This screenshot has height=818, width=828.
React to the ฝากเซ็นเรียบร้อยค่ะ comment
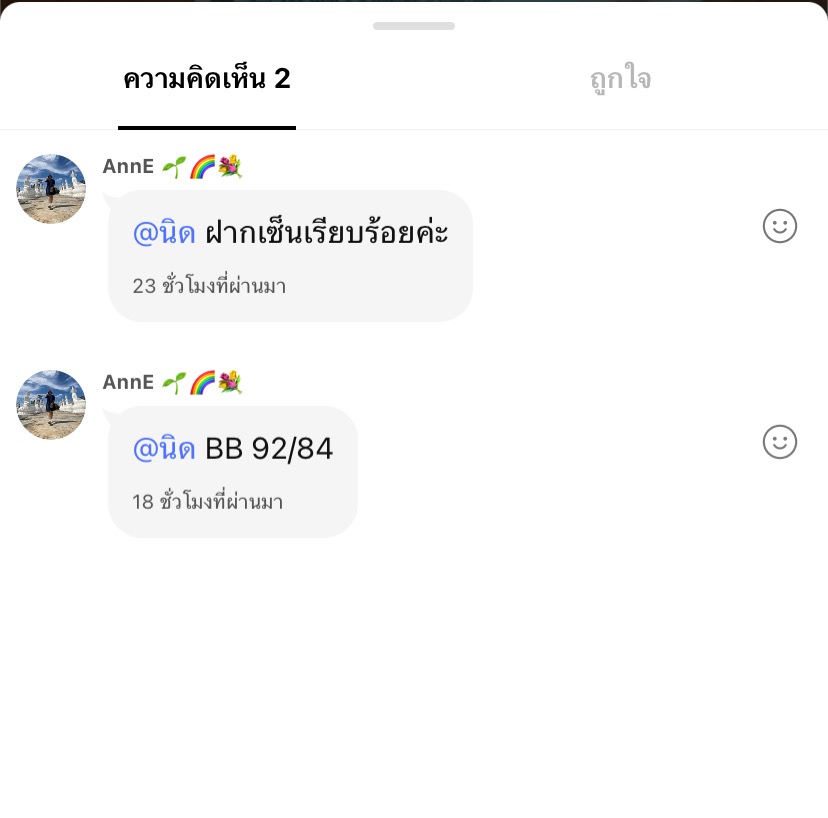779,226
